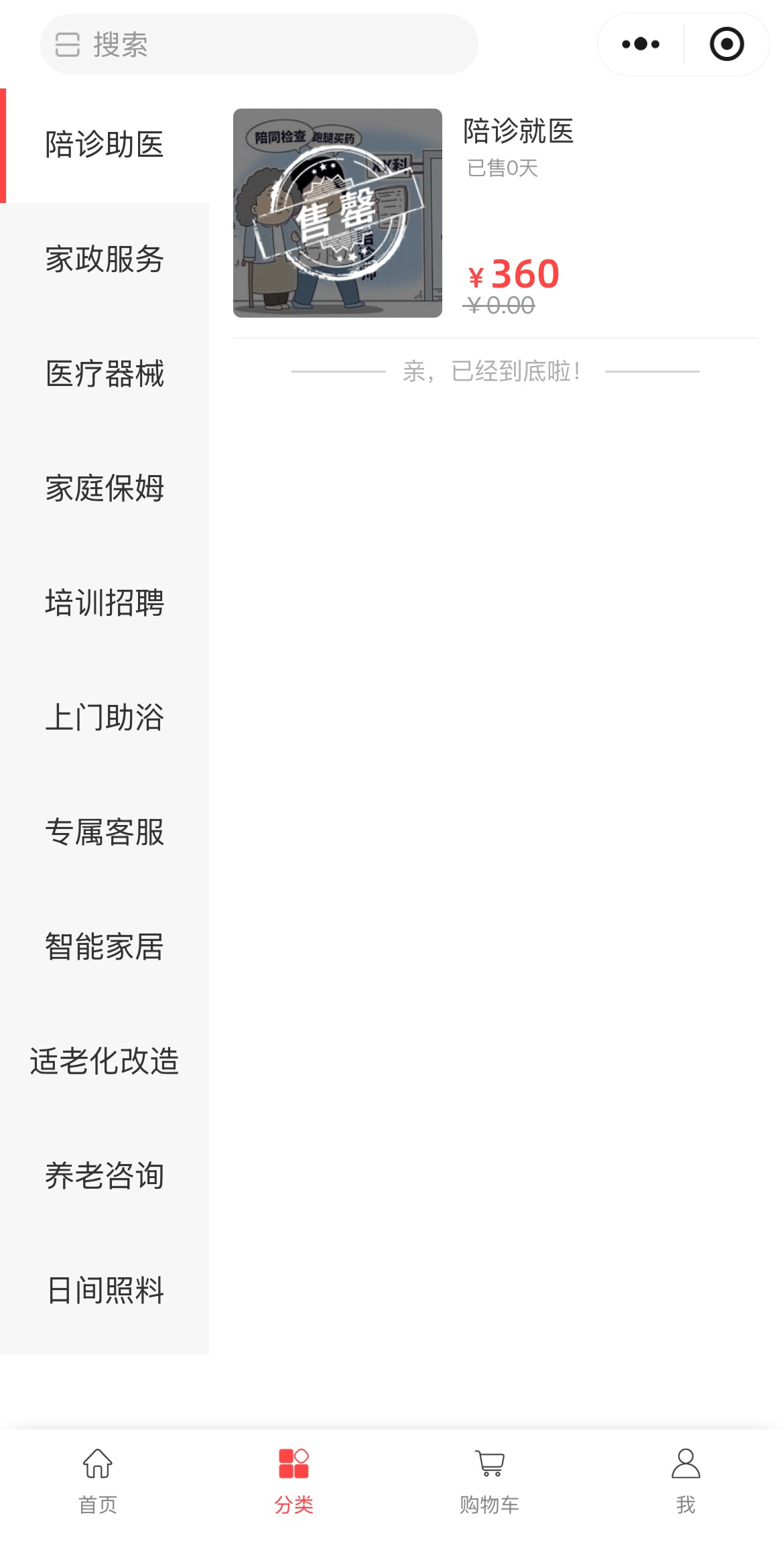
Task: Open the 养老咨询 category
Action: (x=105, y=1177)
